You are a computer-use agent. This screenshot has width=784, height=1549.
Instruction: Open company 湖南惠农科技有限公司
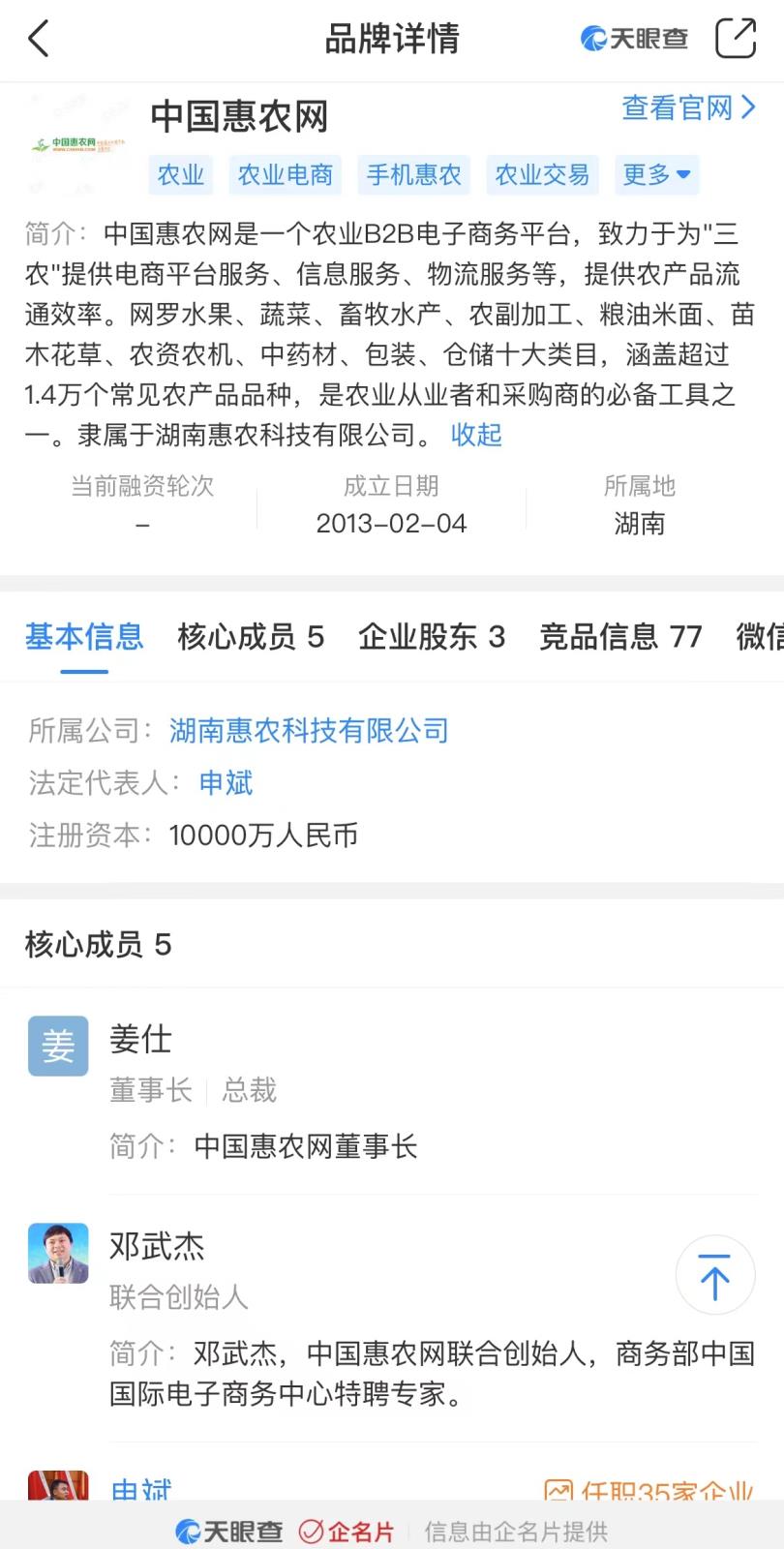309,731
